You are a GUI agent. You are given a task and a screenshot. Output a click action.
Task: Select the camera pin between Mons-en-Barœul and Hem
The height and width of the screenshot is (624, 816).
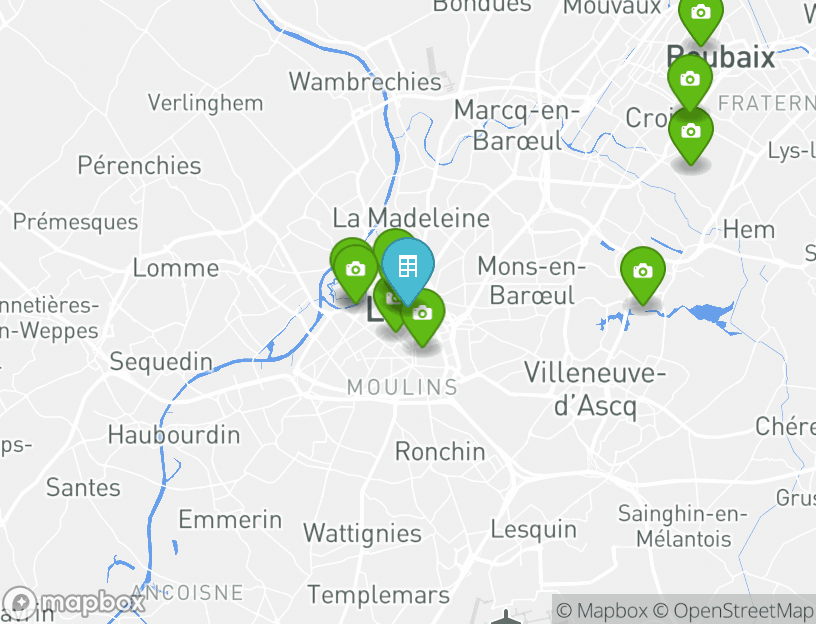pos(642,271)
